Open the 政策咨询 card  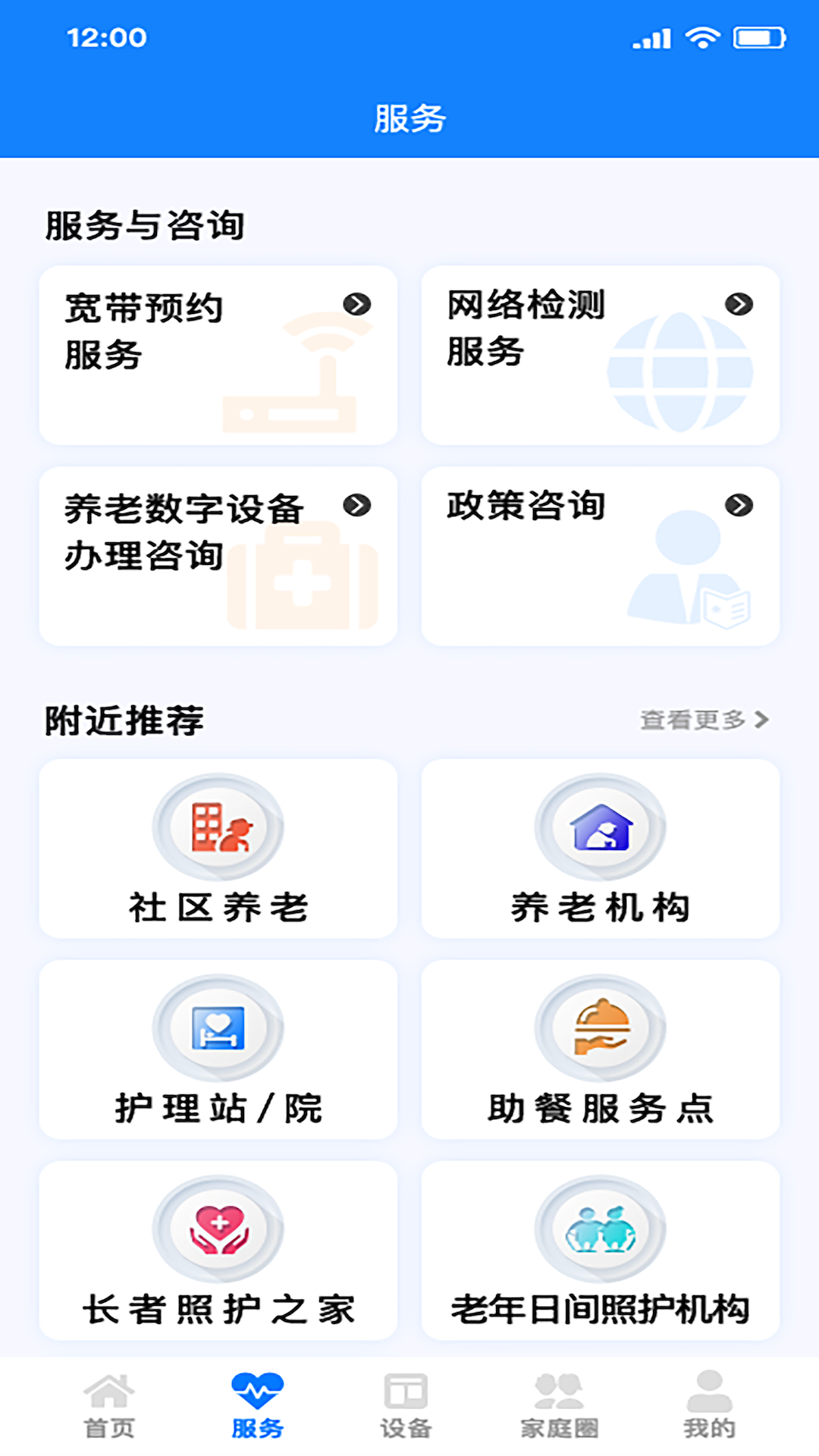pos(601,556)
